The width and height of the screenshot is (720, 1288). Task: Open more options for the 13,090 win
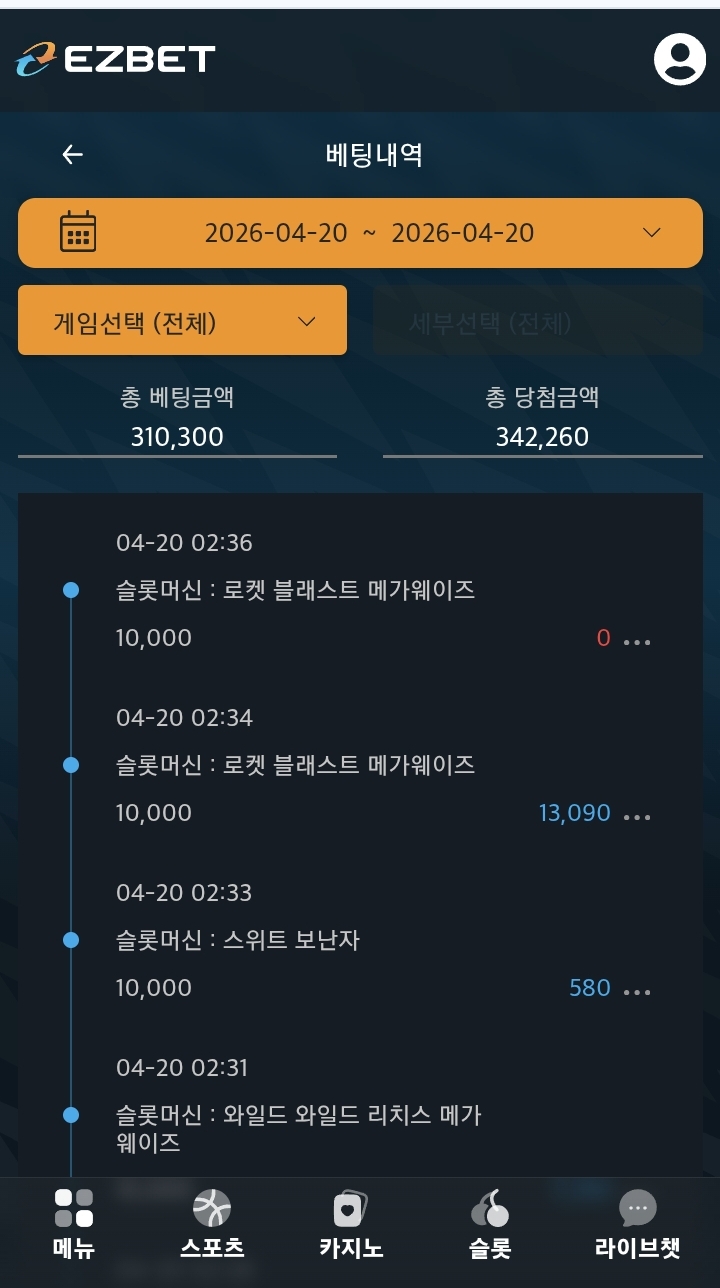(637, 816)
